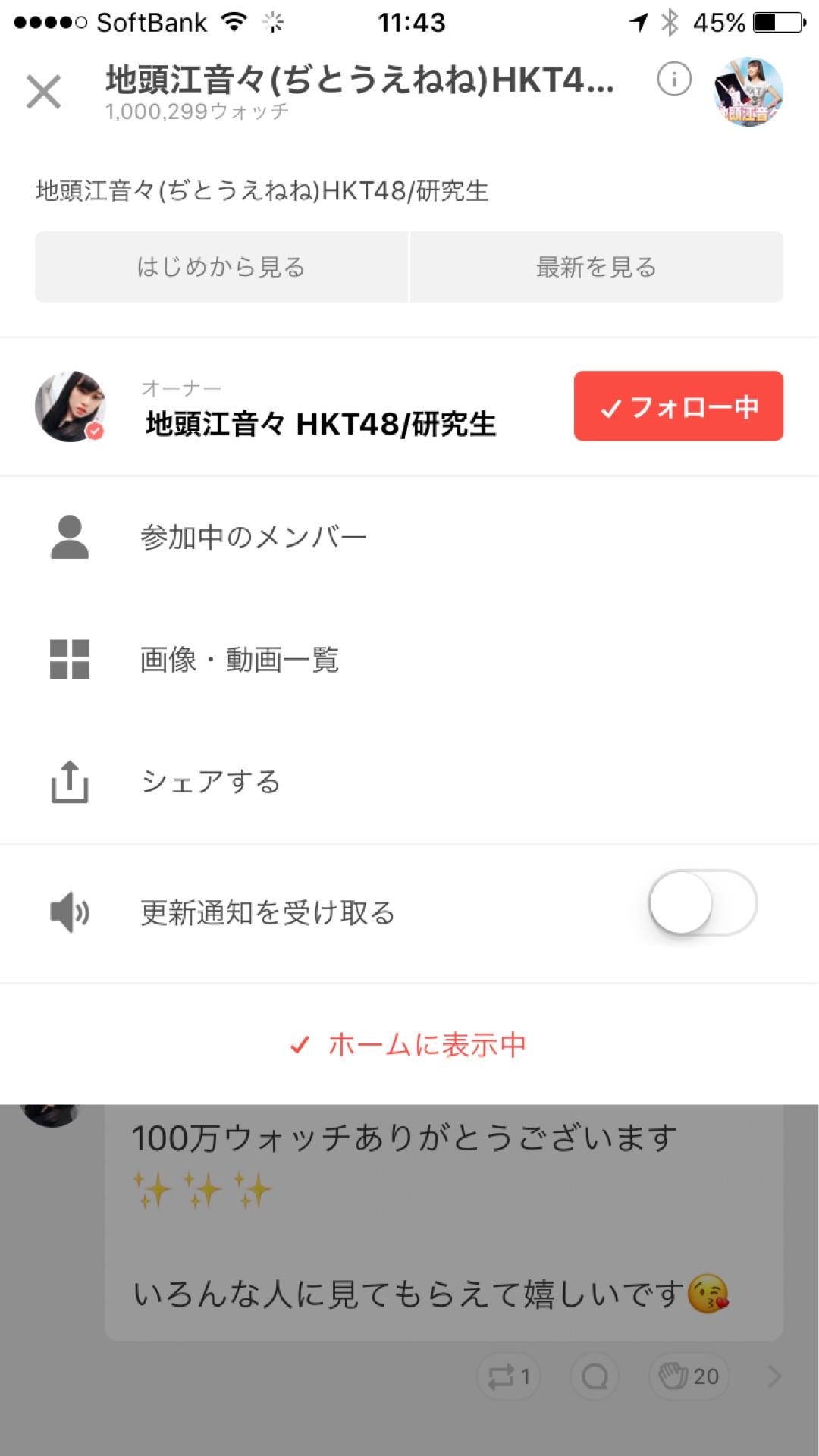
Task: Enable 更新通知を受け取る notification switch
Action: (x=702, y=903)
